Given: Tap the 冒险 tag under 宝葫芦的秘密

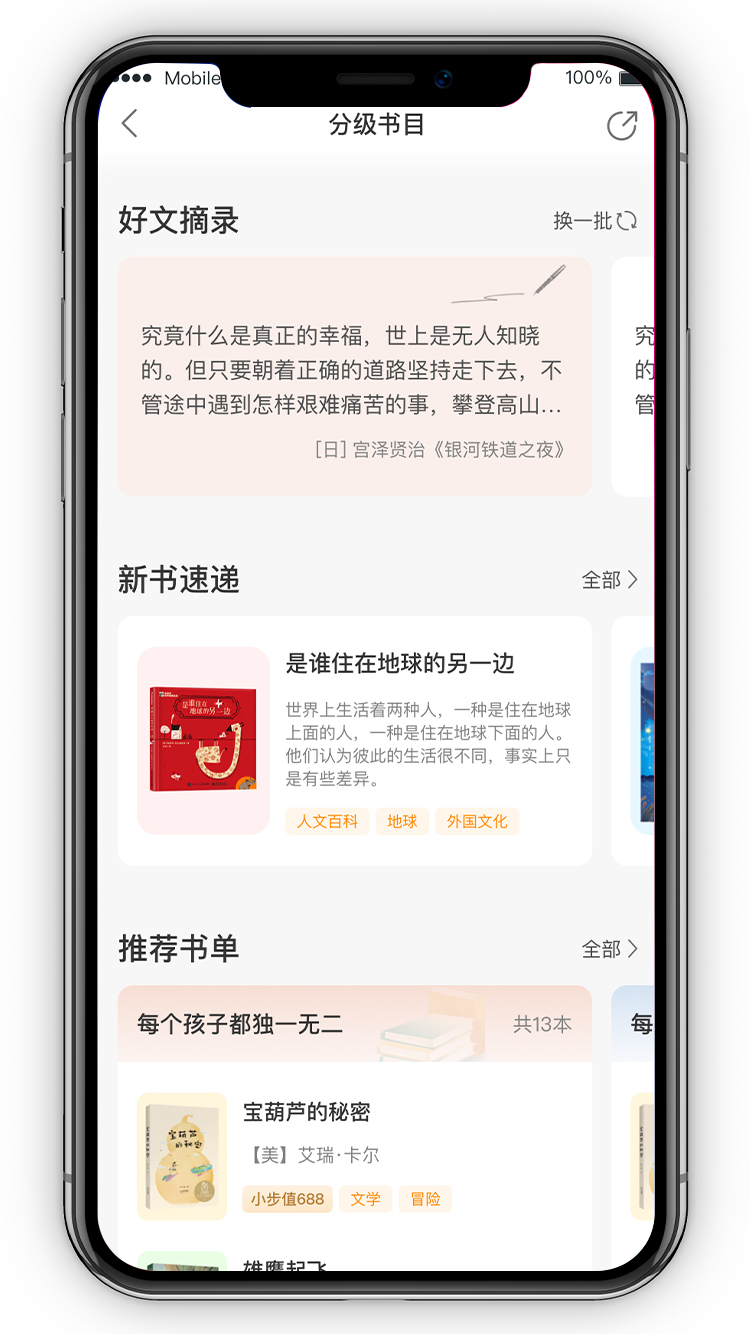Looking at the screenshot, I should (425, 1199).
